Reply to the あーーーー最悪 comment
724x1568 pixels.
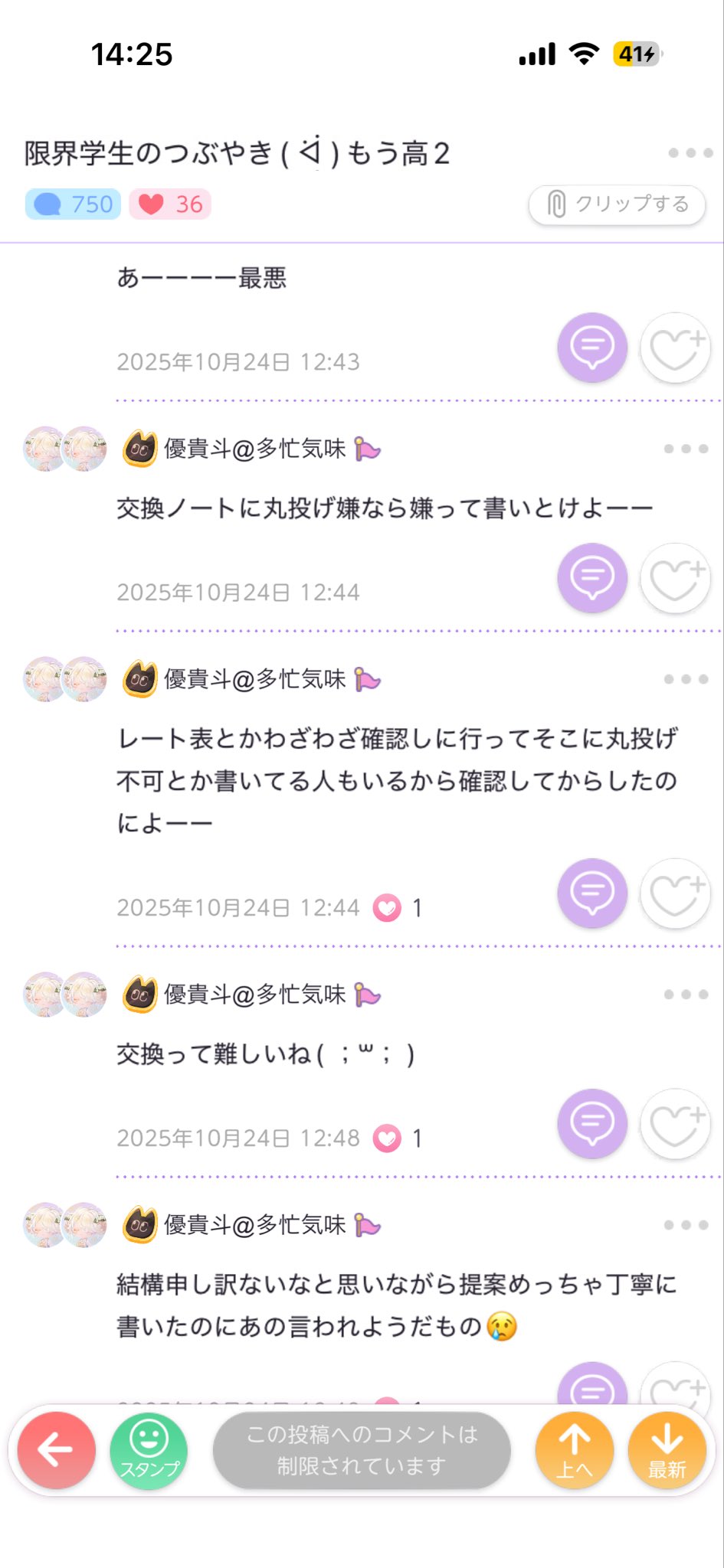pyautogui.click(x=592, y=348)
